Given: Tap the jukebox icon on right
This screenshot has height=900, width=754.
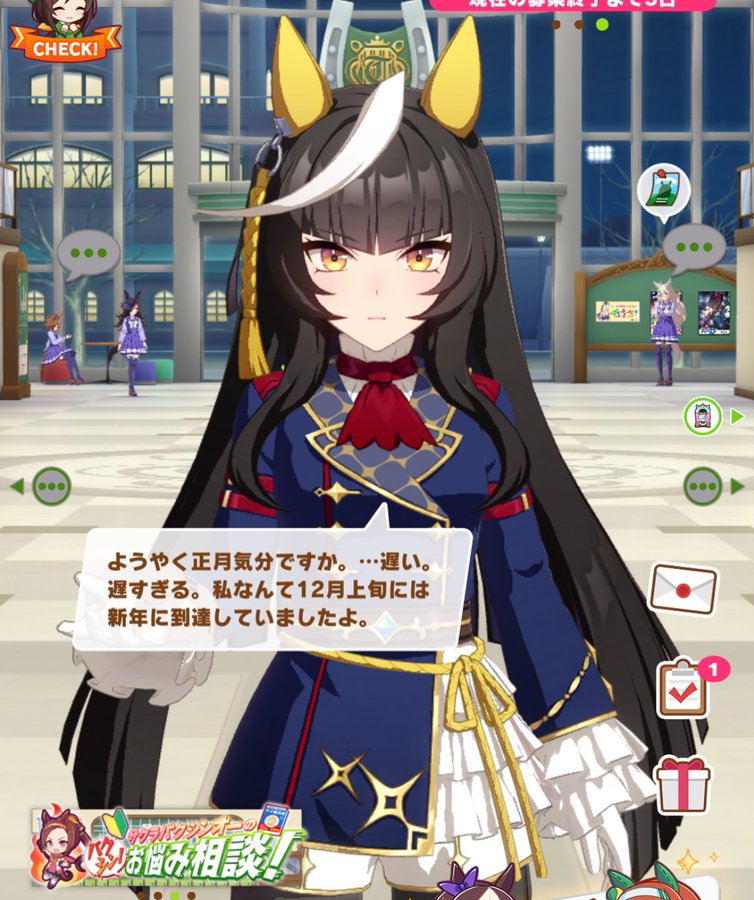Looking at the screenshot, I should click(x=702, y=416).
